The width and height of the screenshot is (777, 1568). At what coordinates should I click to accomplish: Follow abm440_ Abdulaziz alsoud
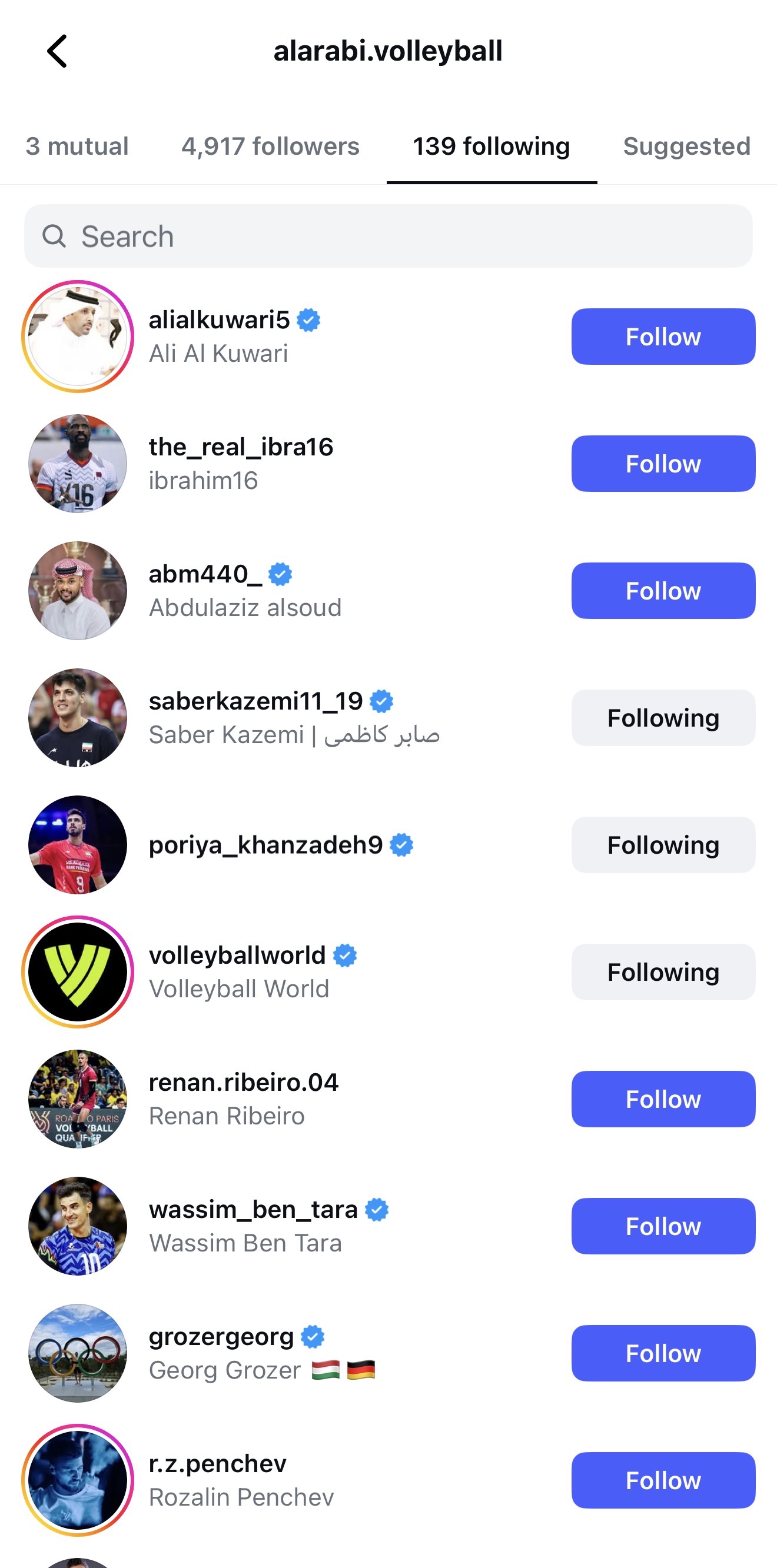[663, 591]
